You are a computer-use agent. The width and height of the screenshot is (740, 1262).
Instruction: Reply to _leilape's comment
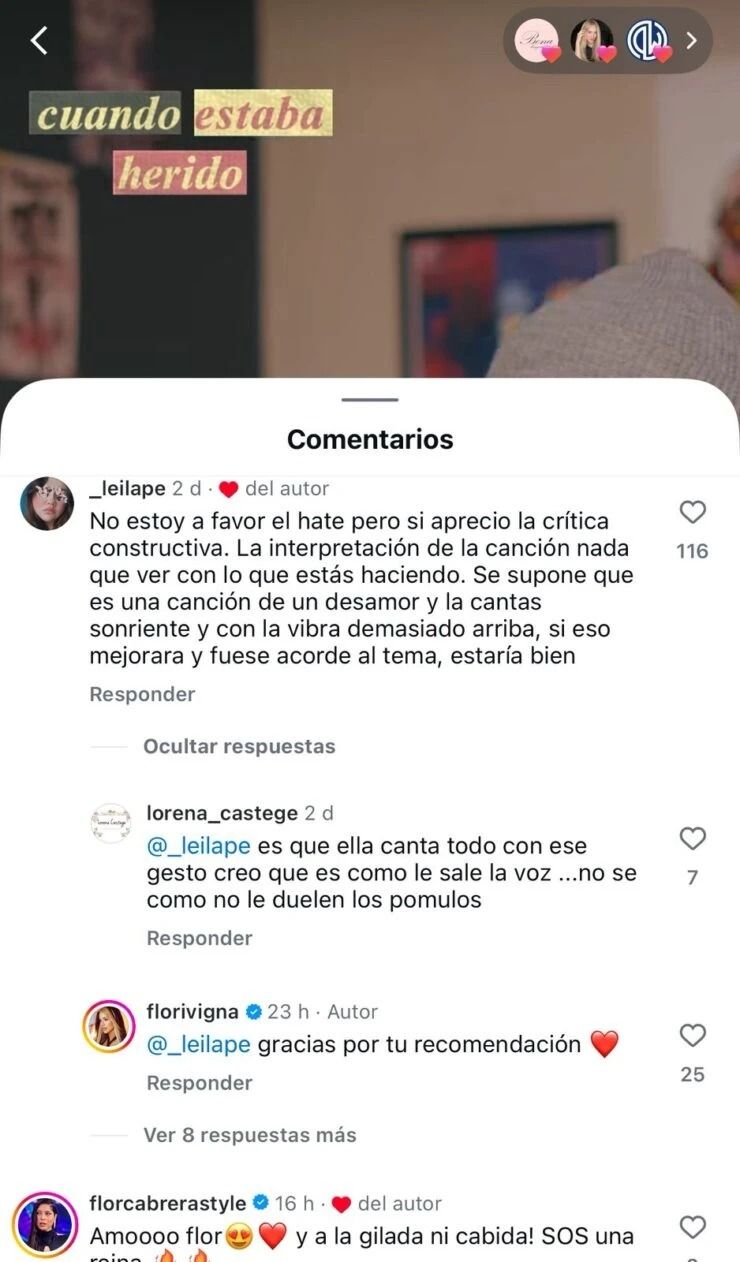coord(142,694)
